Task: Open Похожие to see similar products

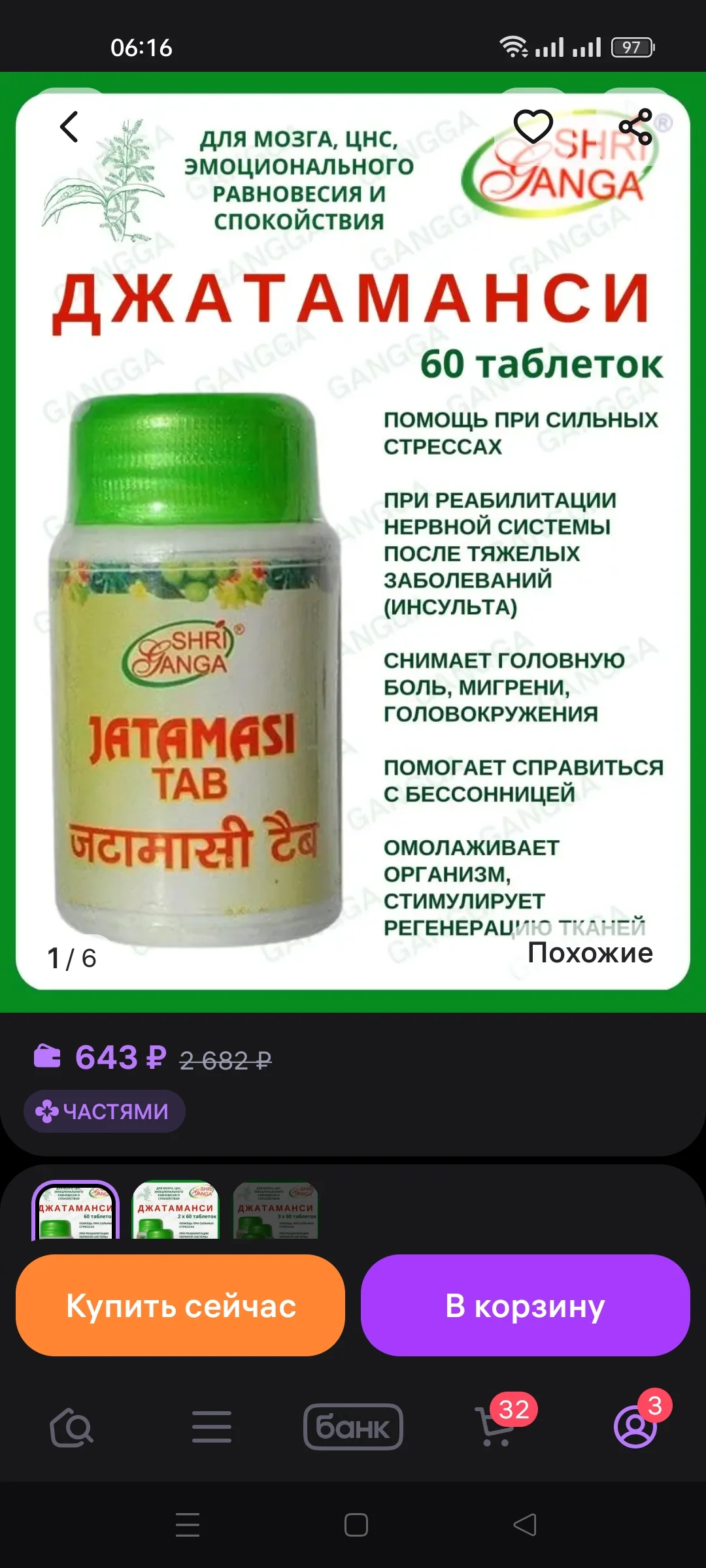Action: pyautogui.click(x=589, y=953)
